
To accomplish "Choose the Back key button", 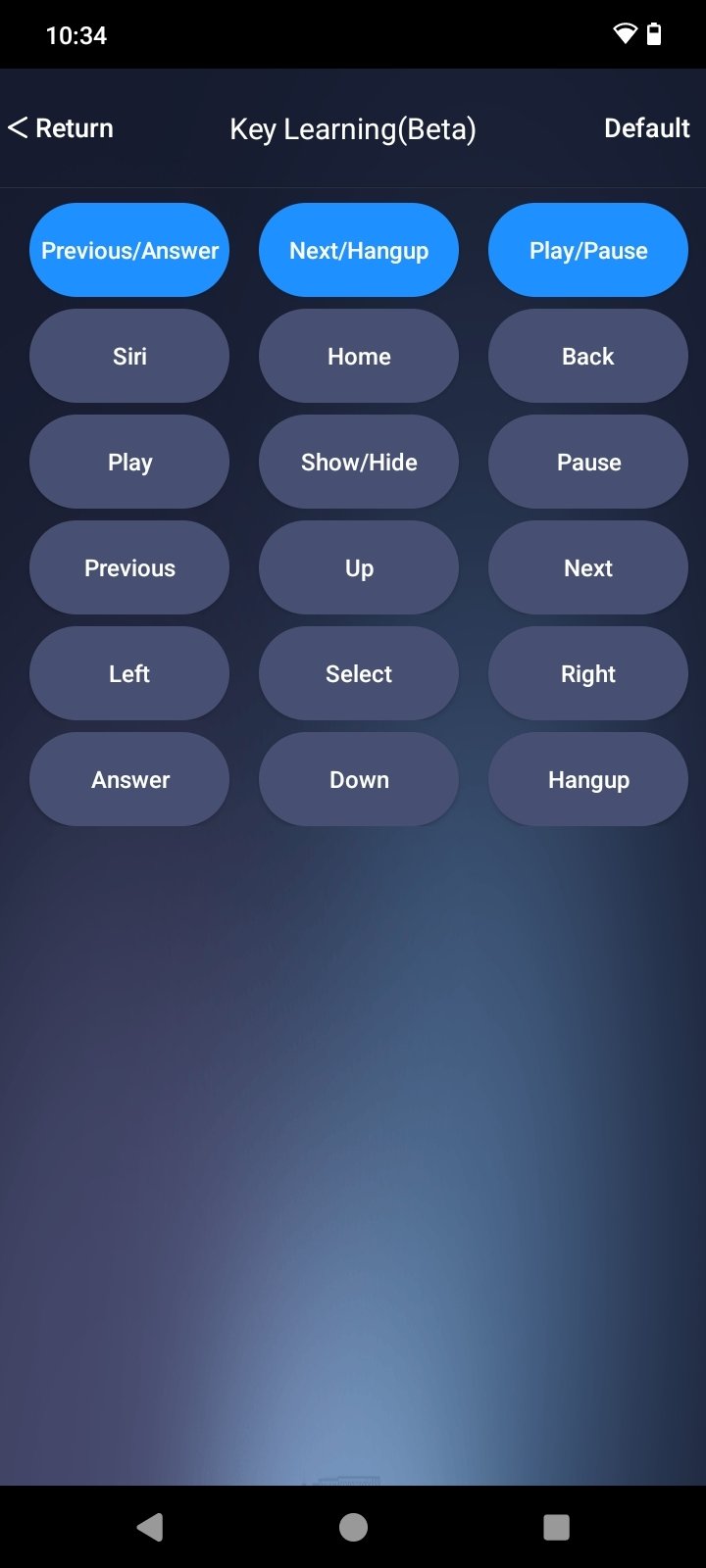I will [x=588, y=357].
